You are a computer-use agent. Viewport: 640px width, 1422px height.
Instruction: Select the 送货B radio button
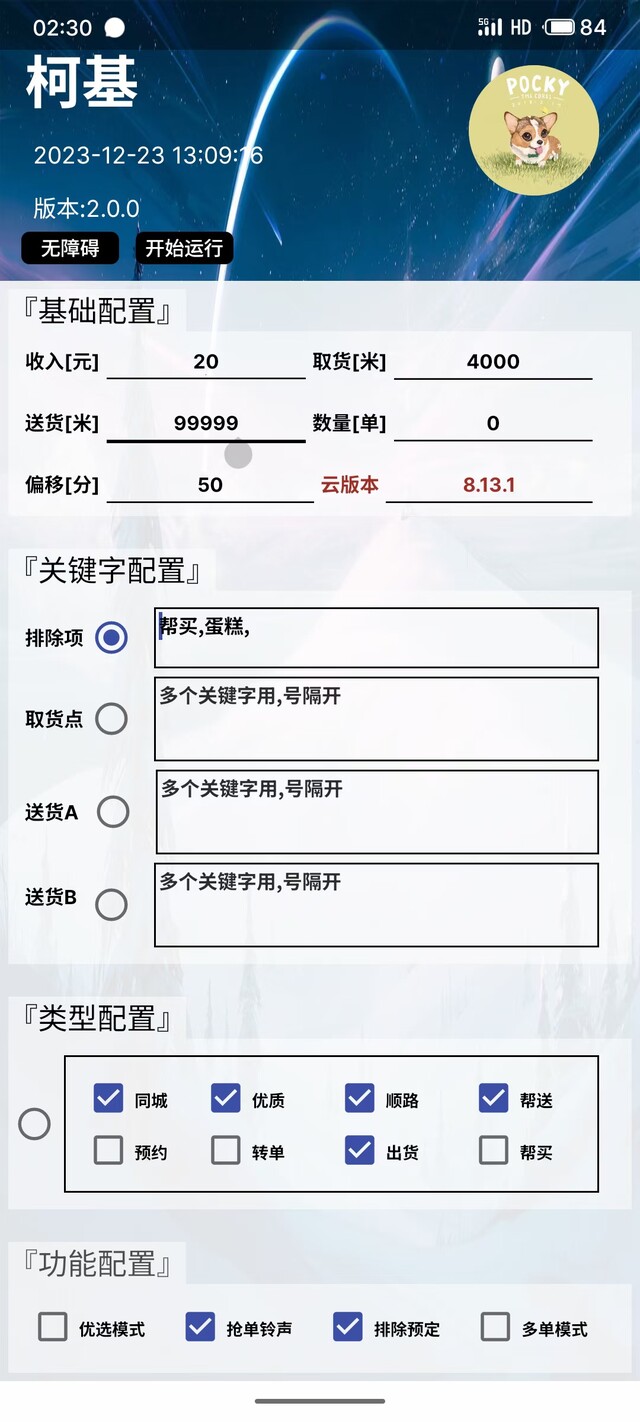pos(111,904)
